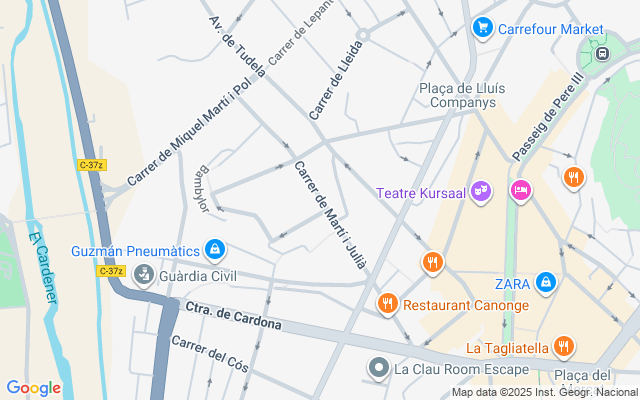Tap the restaurant pin on Passeig de Pere III
This screenshot has height=400, width=640.
pyautogui.click(x=573, y=178)
